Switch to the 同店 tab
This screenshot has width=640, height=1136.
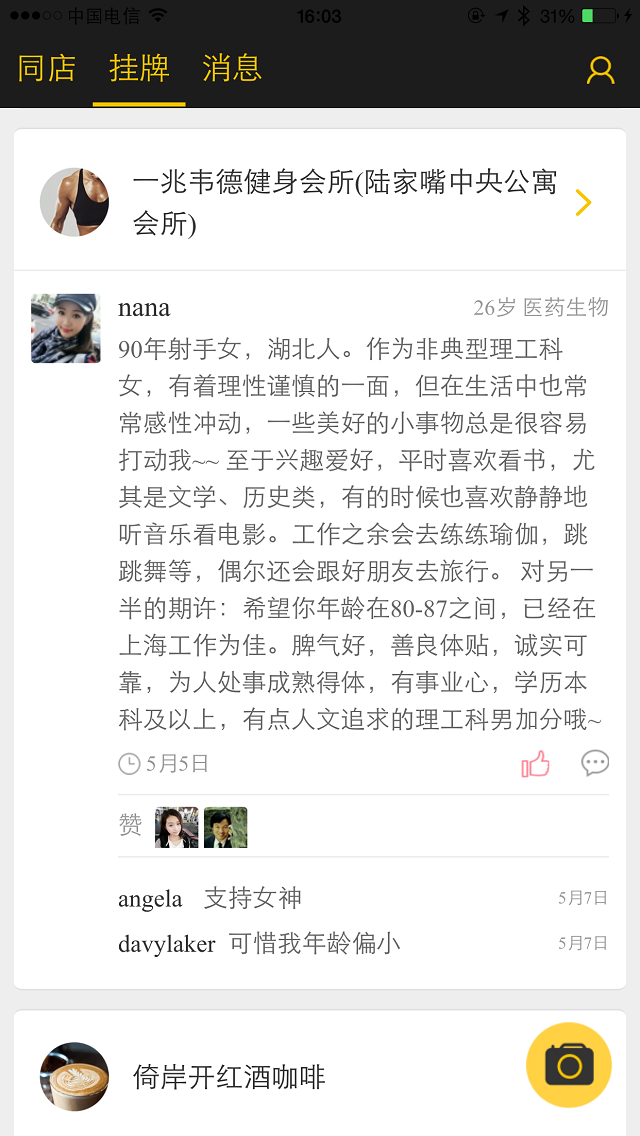tap(47, 69)
